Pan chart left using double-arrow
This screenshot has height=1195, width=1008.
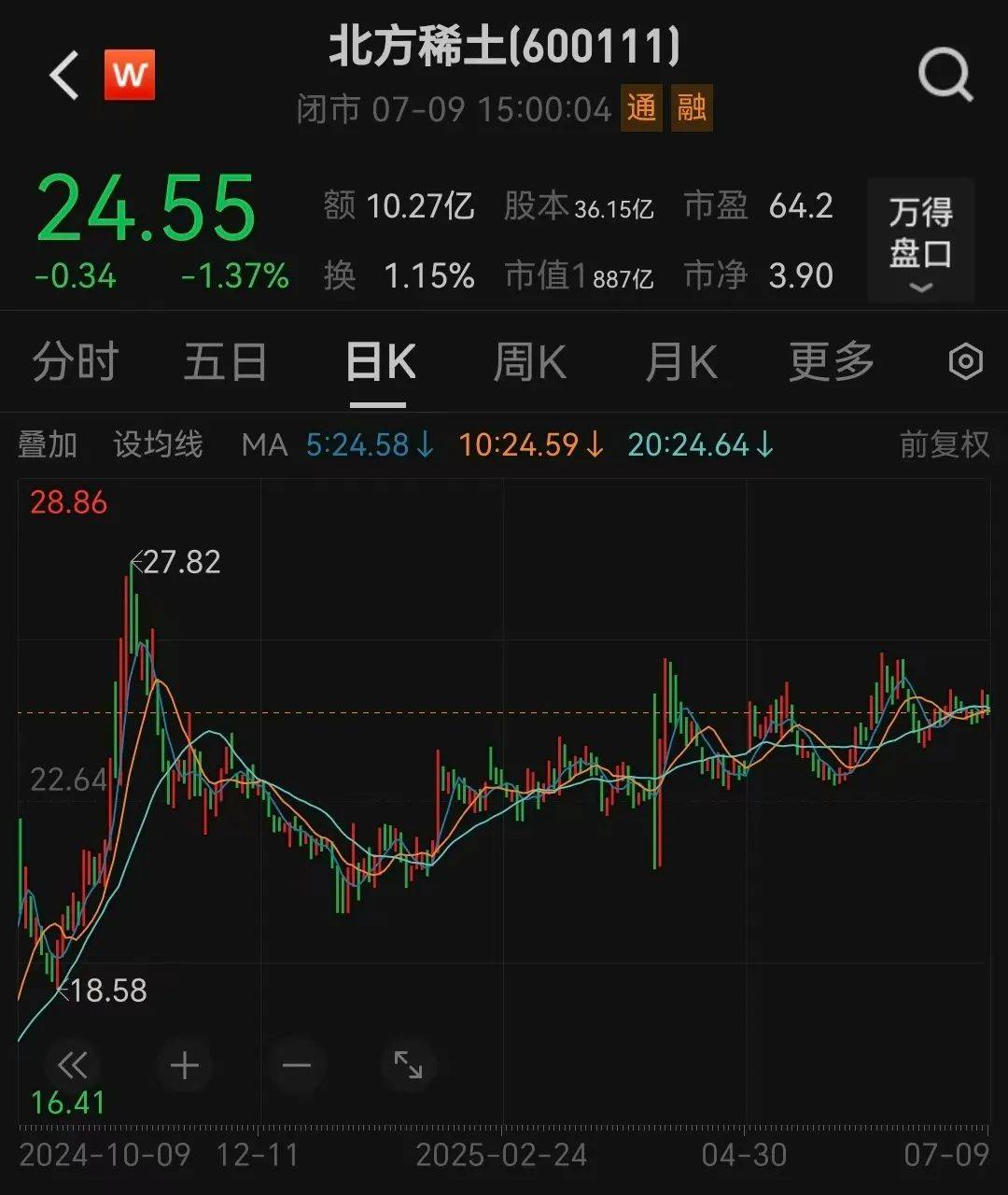(x=73, y=1064)
